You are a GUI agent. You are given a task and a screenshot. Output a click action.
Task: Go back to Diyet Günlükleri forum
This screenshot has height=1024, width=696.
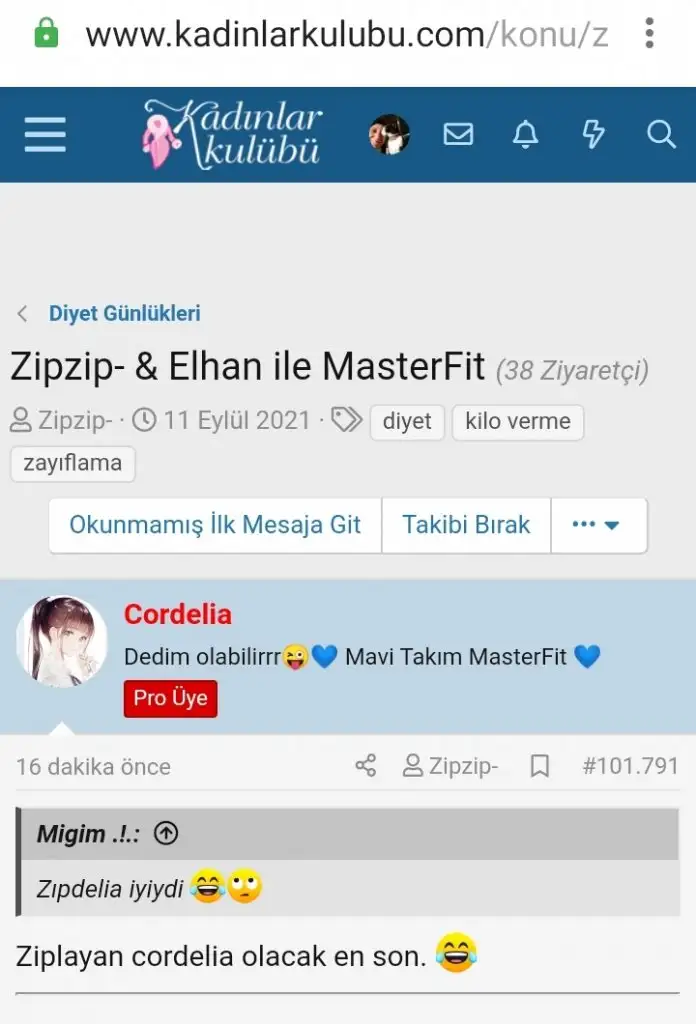pyautogui.click(x=124, y=313)
